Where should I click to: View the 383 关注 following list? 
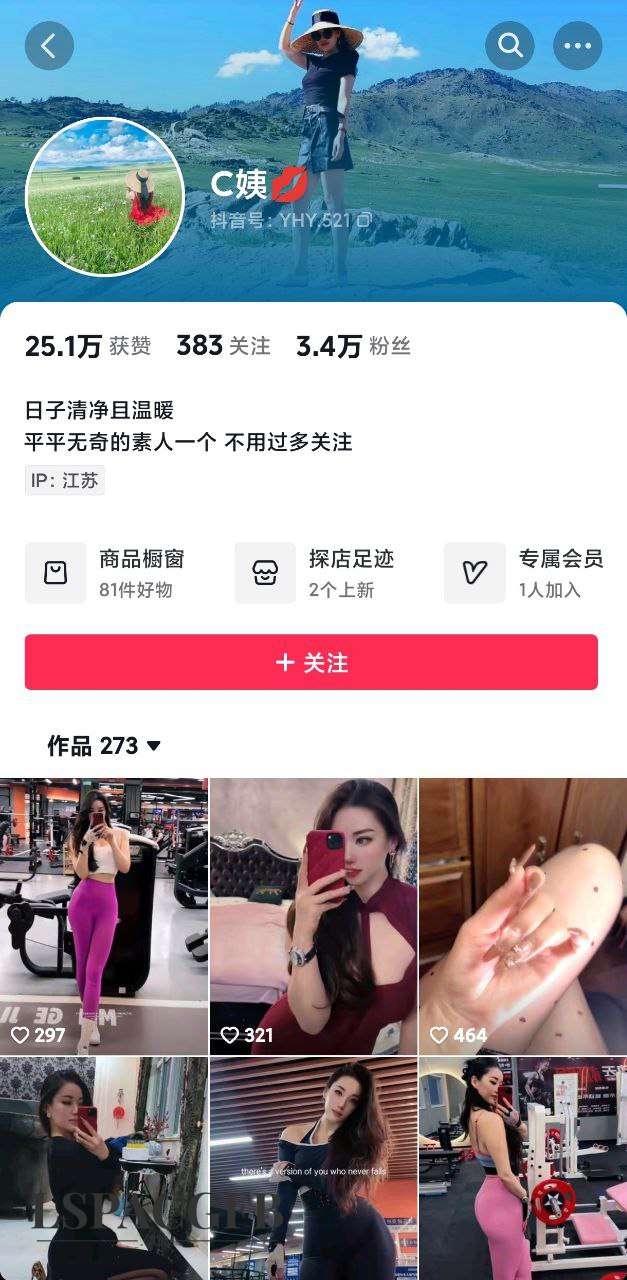pos(223,346)
